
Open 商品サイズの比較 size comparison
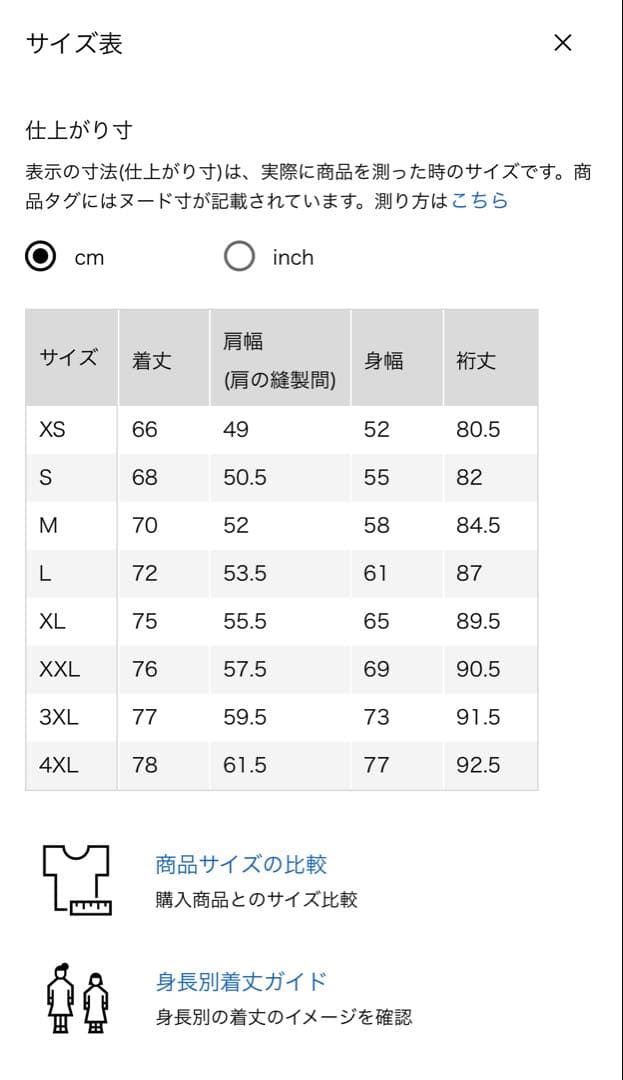[x=241, y=864]
